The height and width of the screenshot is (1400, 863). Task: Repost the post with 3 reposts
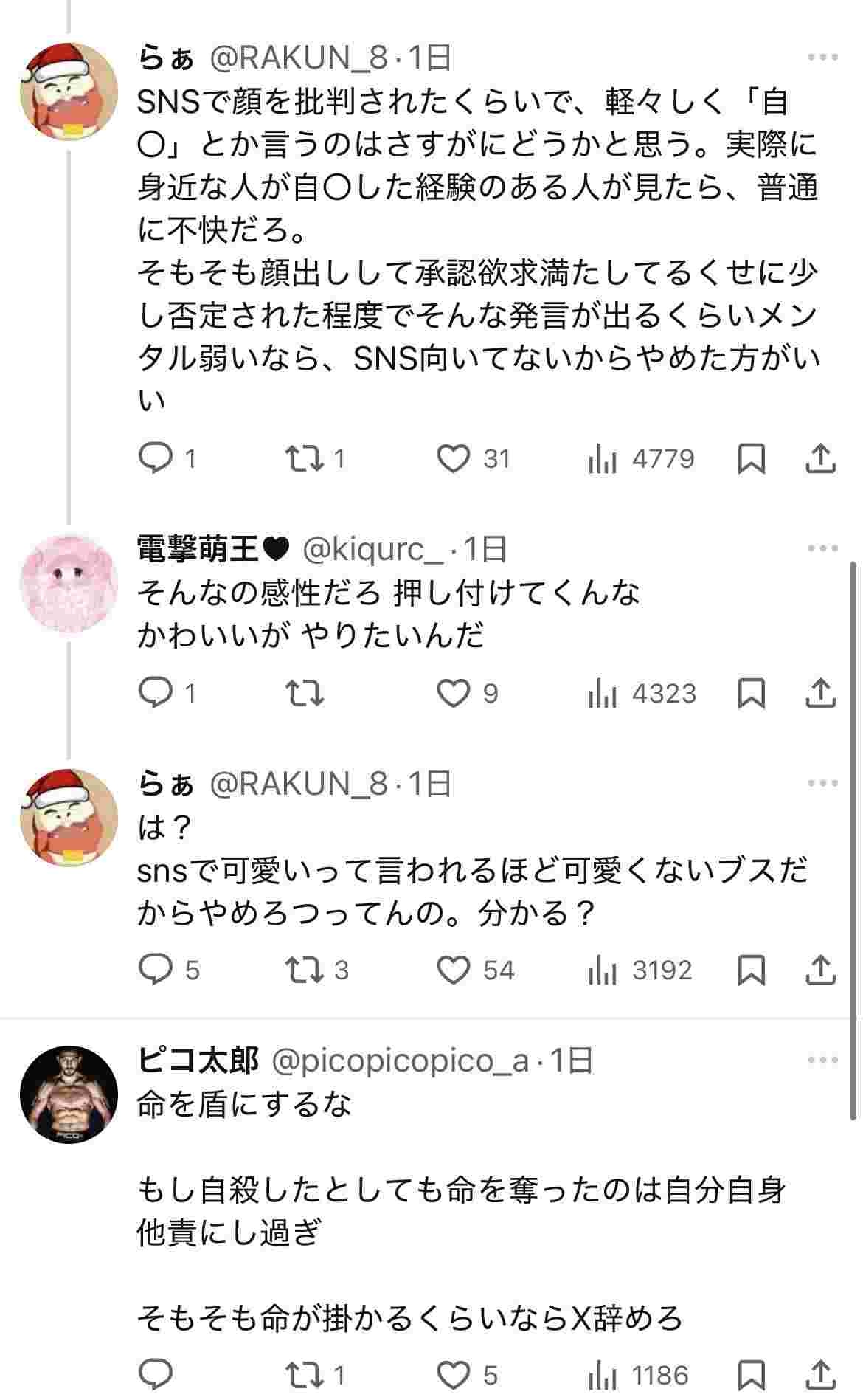(305, 970)
